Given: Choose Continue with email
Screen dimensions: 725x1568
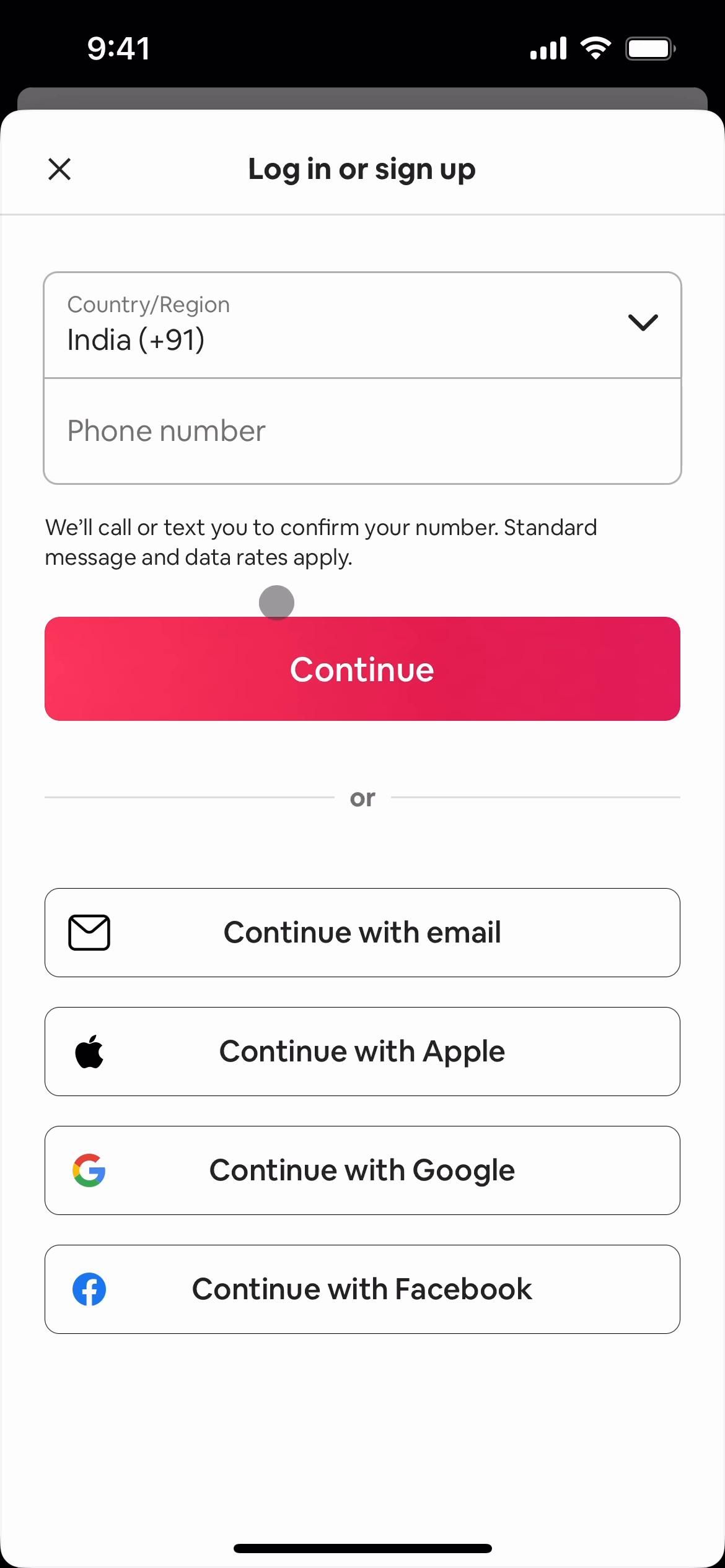Looking at the screenshot, I should 362,933.
